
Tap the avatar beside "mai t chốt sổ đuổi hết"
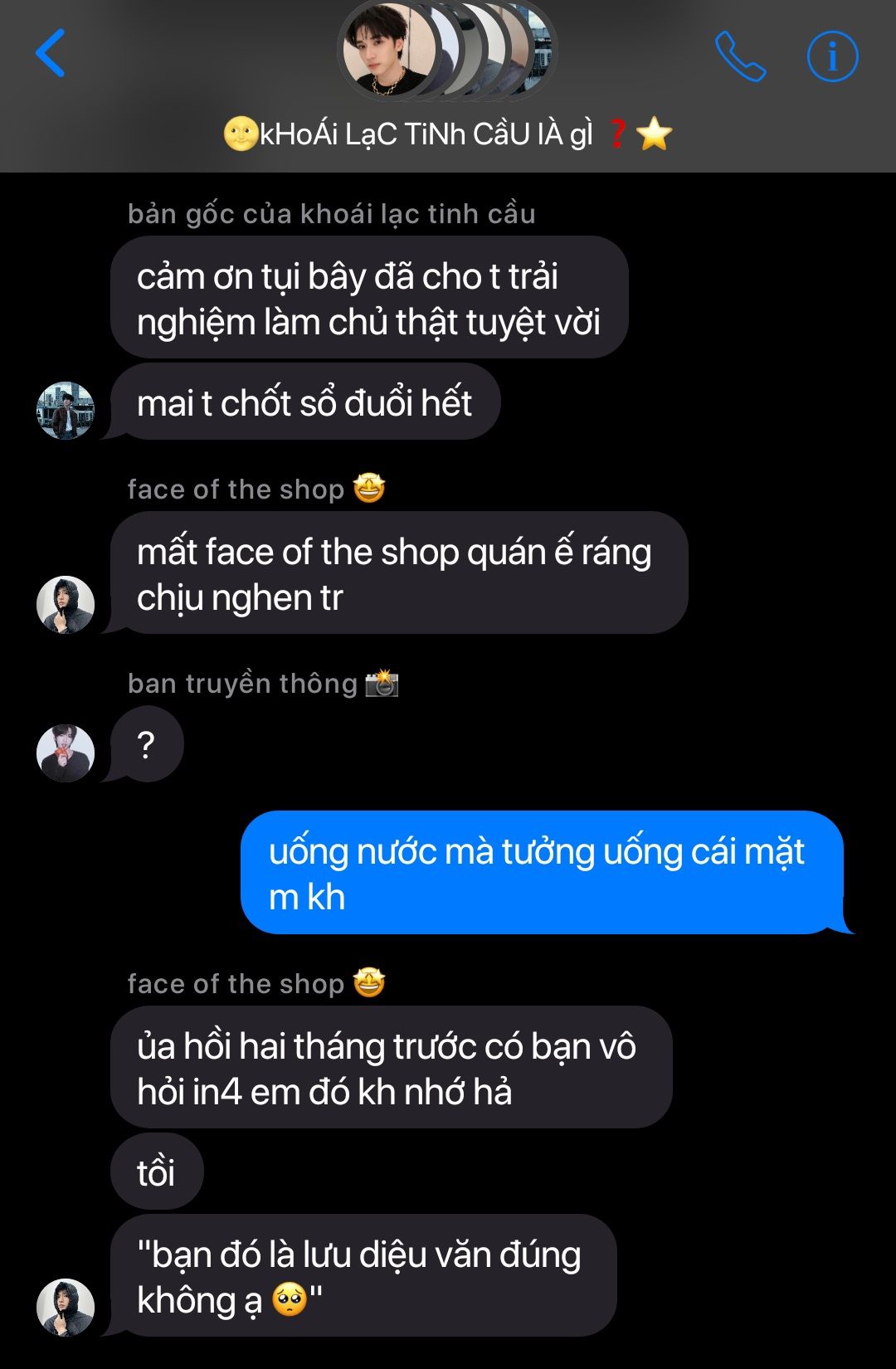(66, 411)
